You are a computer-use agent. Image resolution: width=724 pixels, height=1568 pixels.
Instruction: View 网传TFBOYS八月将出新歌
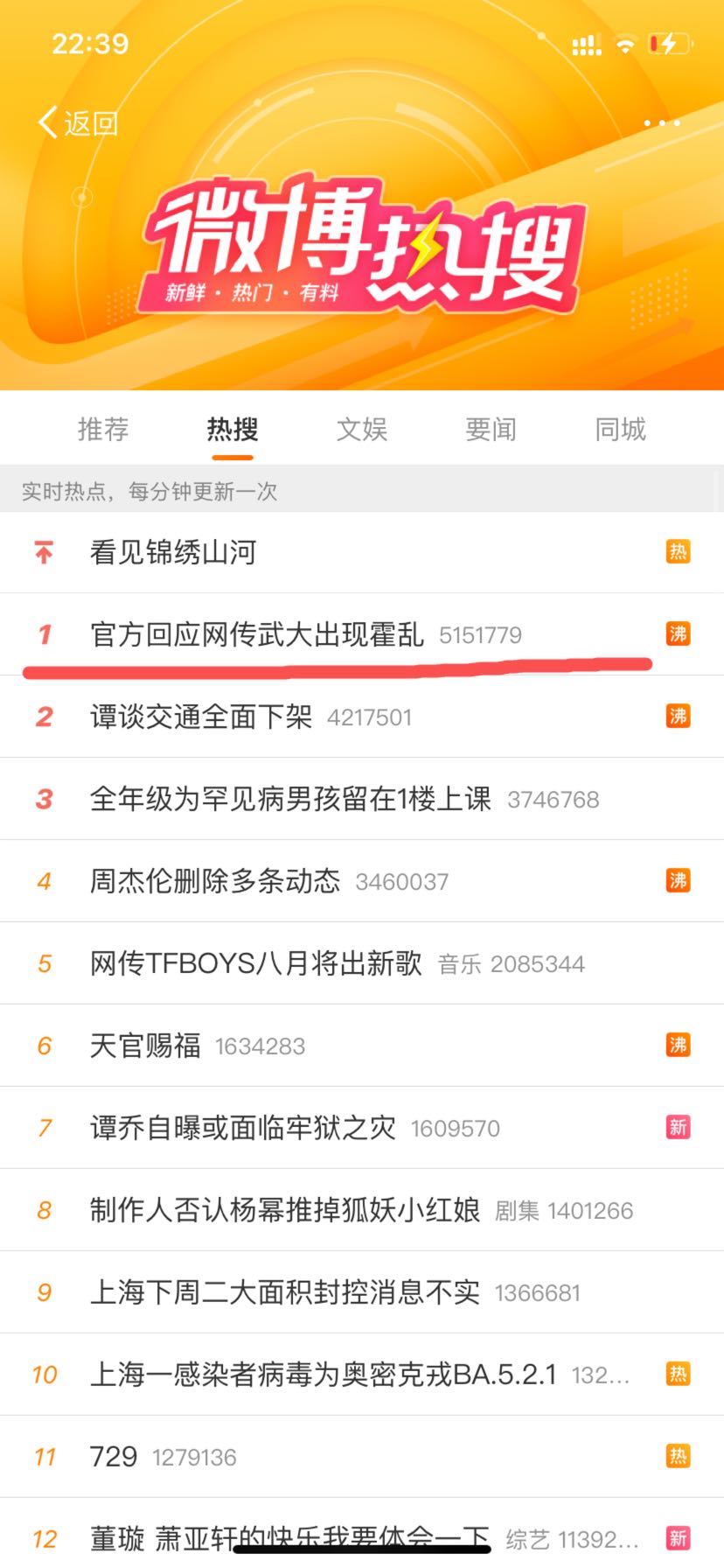pyautogui.click(x=362, y=963)
